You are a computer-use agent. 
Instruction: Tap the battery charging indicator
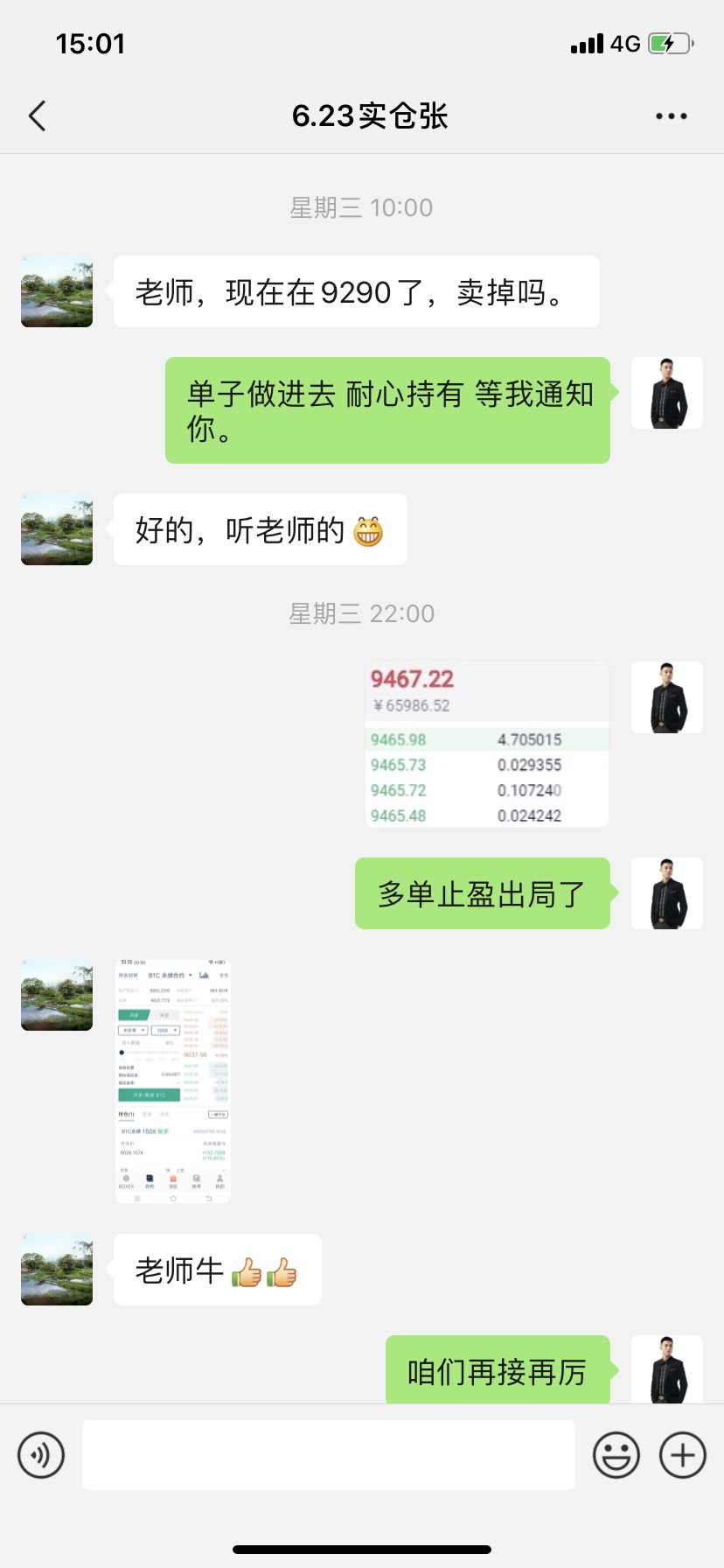(x=668, y=42)
